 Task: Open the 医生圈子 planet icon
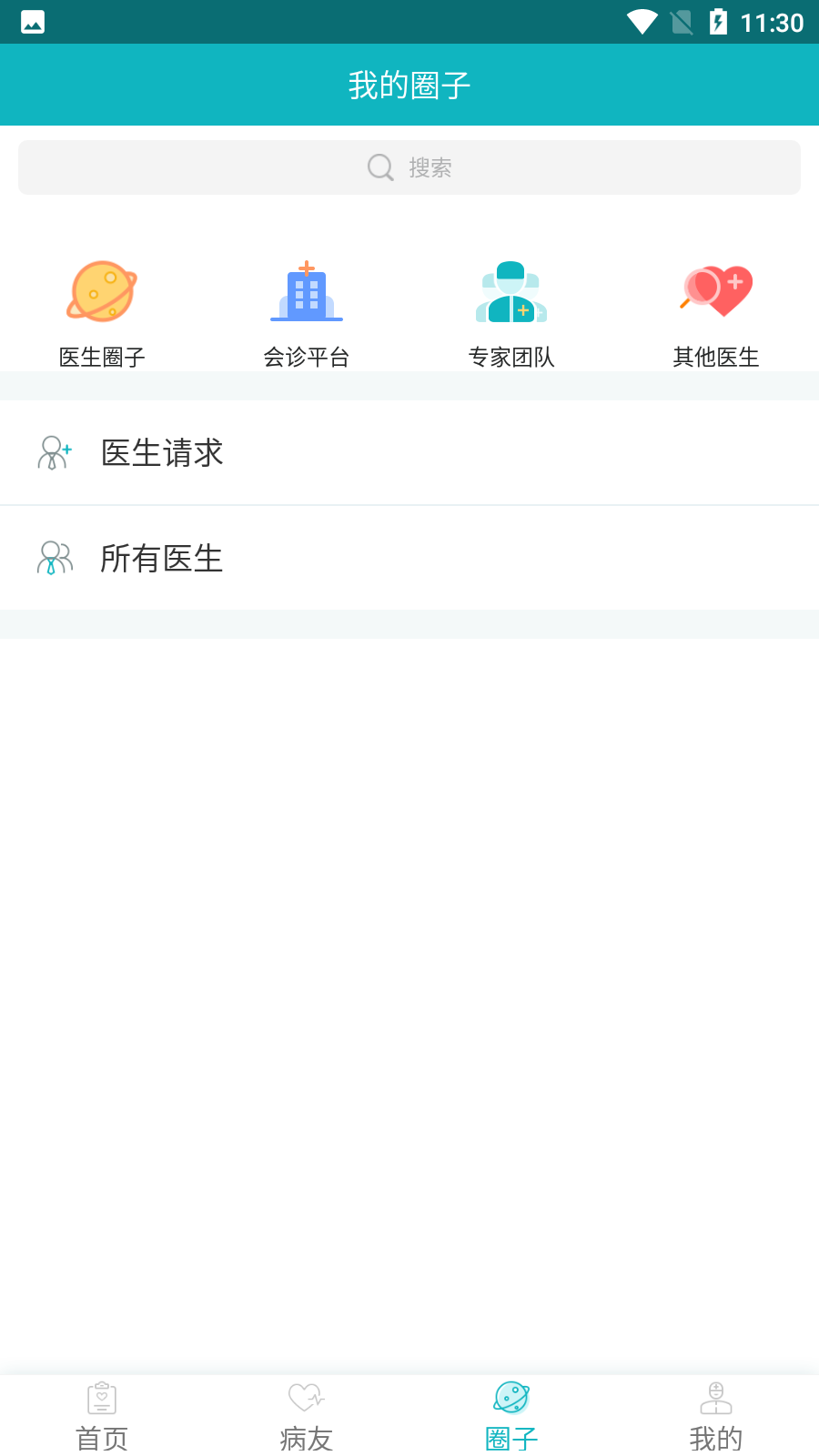[x=102, y=291]
